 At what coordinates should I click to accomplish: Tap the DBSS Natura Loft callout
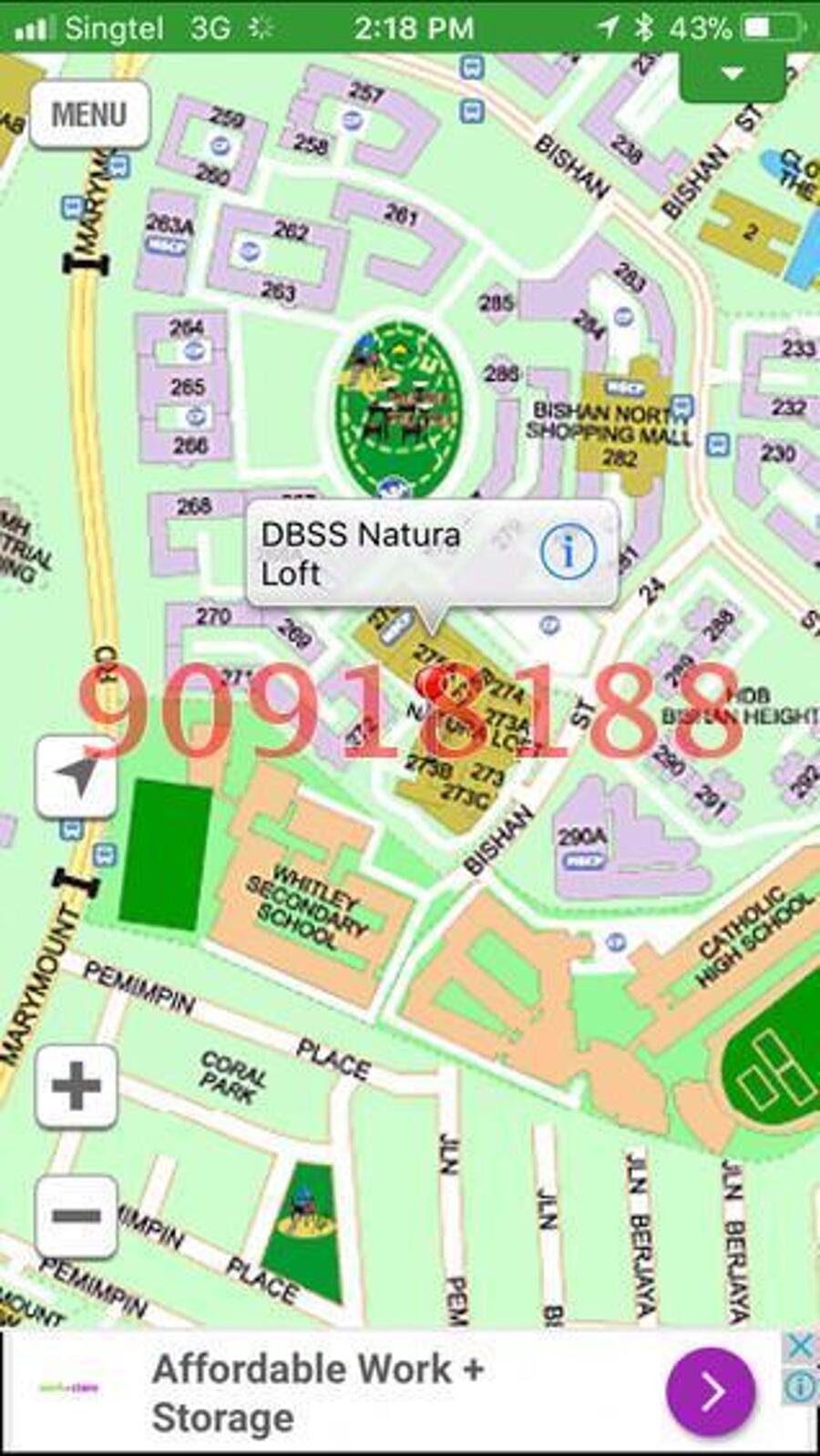(x=383, y=553)
